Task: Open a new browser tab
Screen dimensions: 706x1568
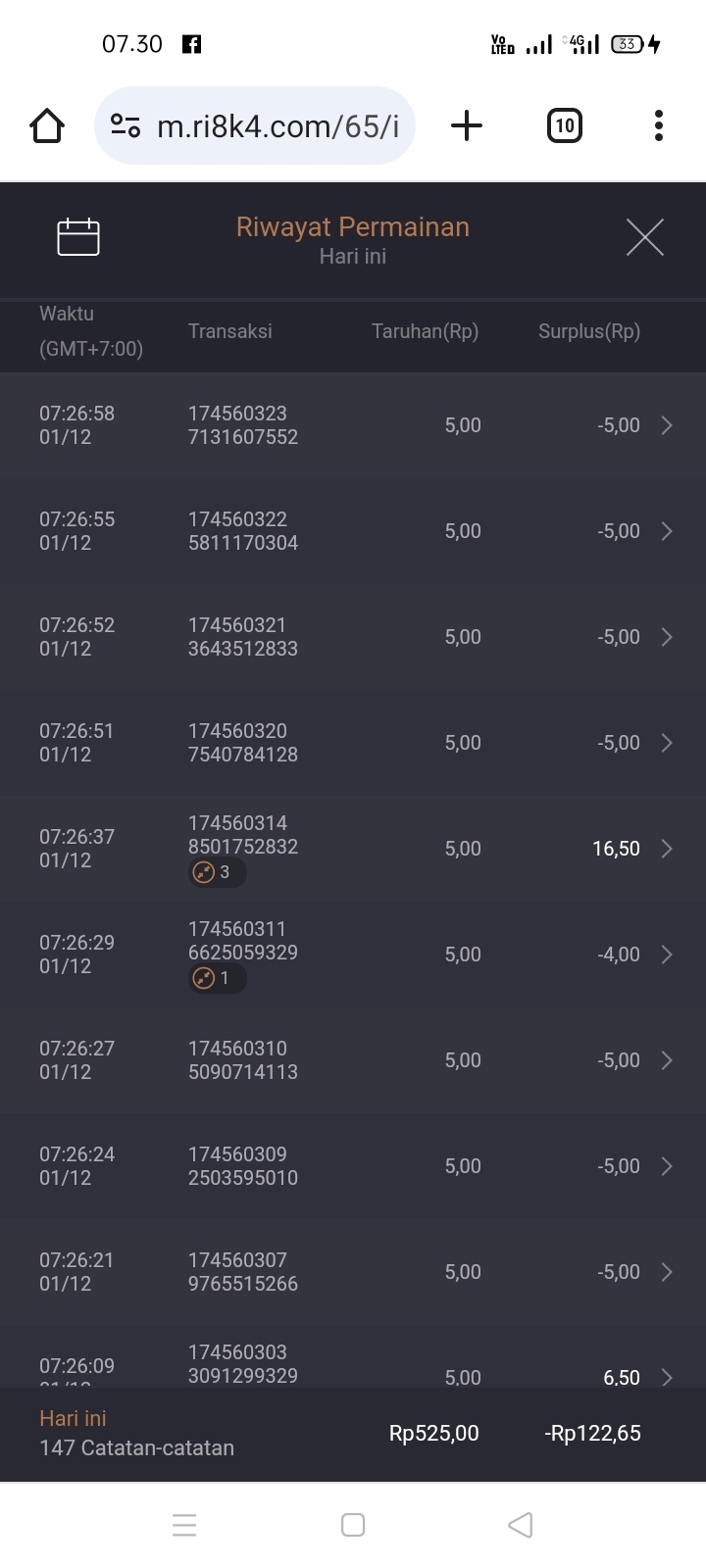Action: [x=467, y=125]
